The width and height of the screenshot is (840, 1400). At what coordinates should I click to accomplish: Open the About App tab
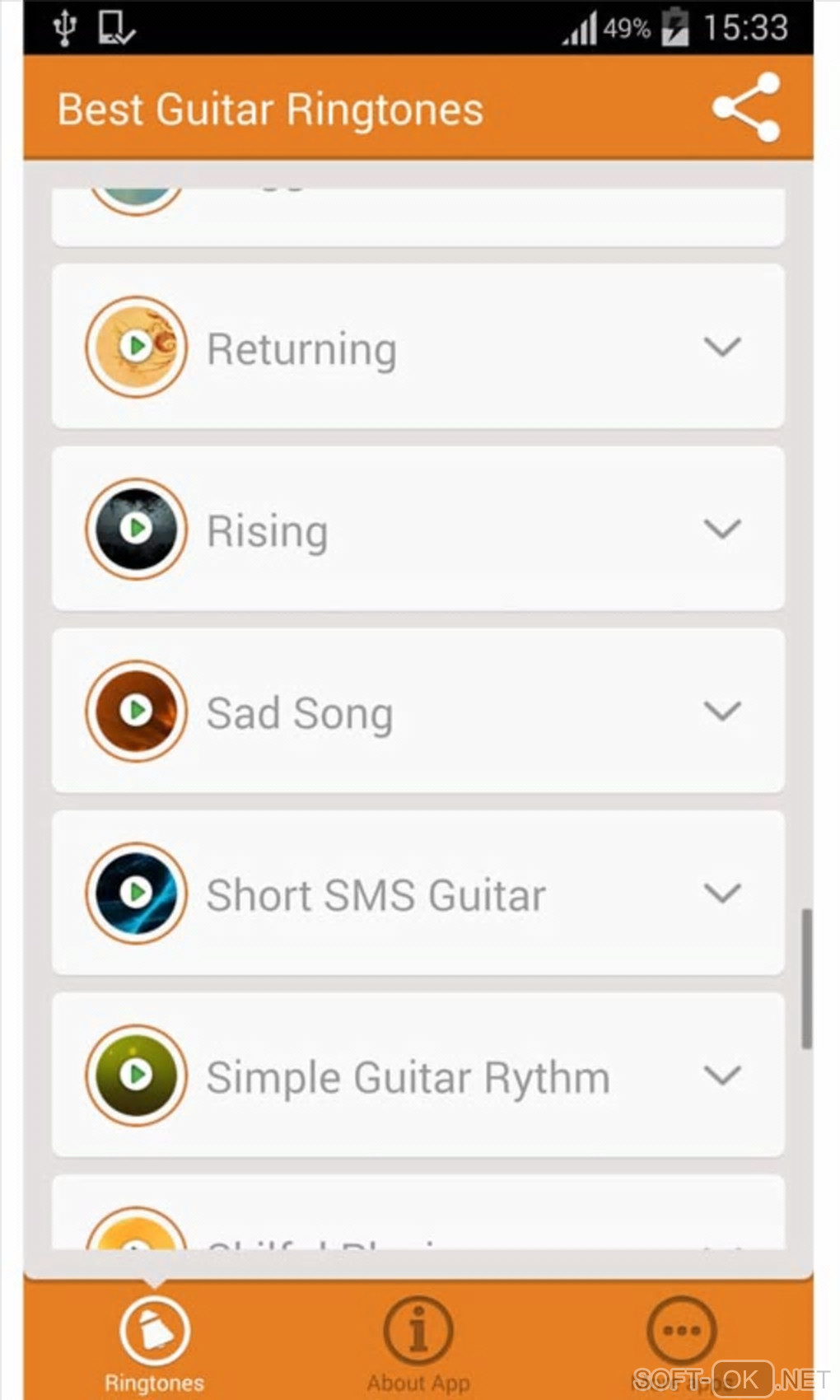click(x=418, y=1342)
